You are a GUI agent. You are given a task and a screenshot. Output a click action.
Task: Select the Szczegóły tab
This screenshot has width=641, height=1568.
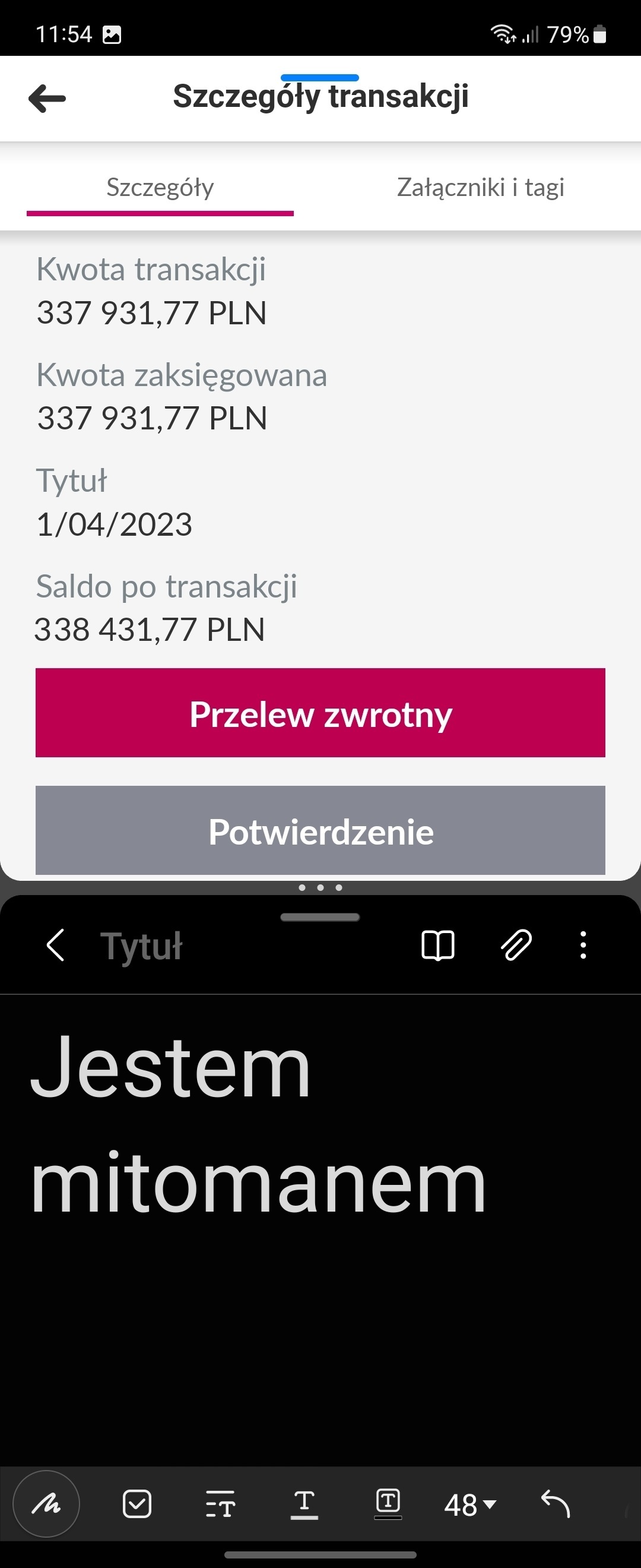160,188
